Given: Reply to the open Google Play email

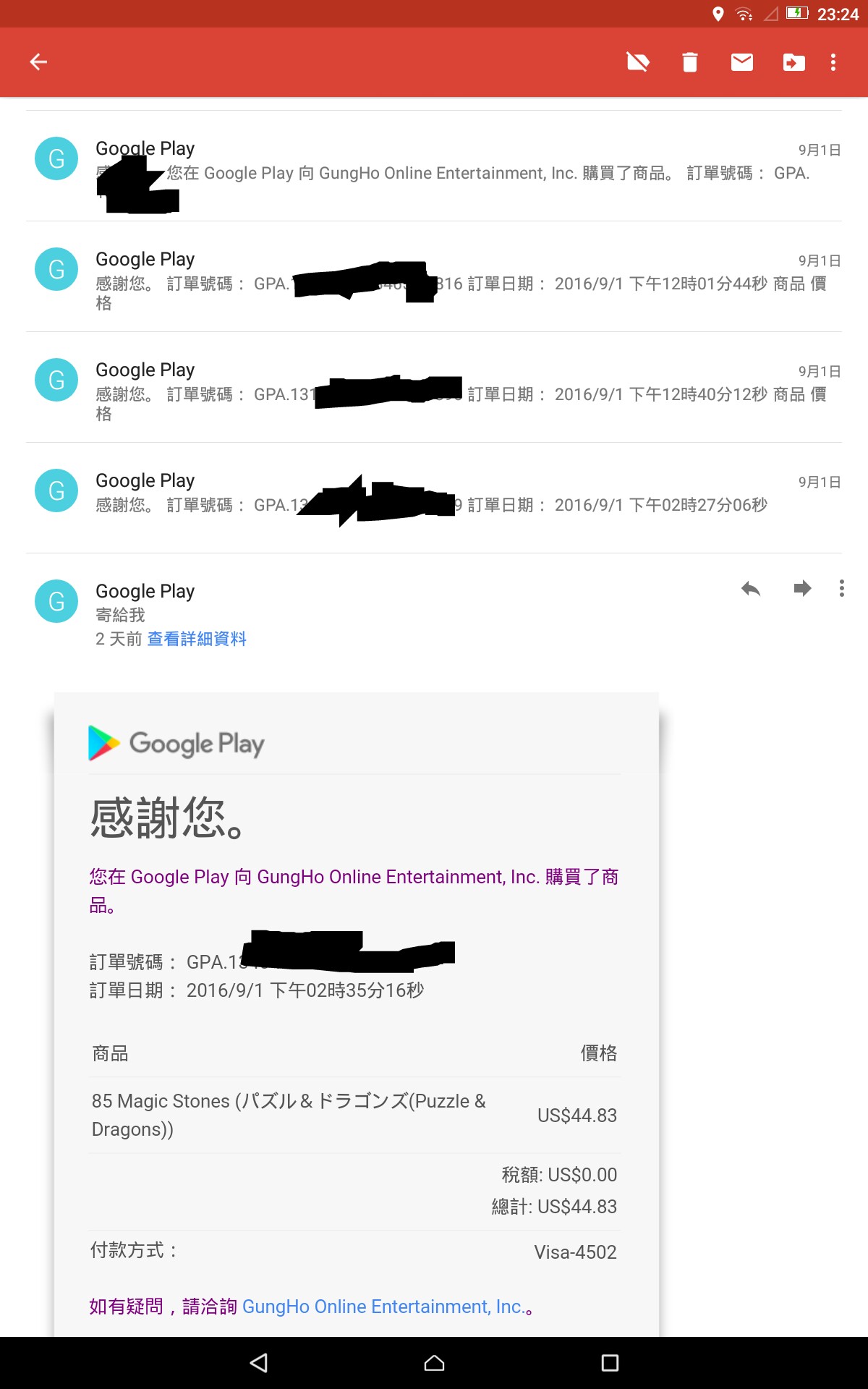Looking at the screenshot, I should point(751,589).
